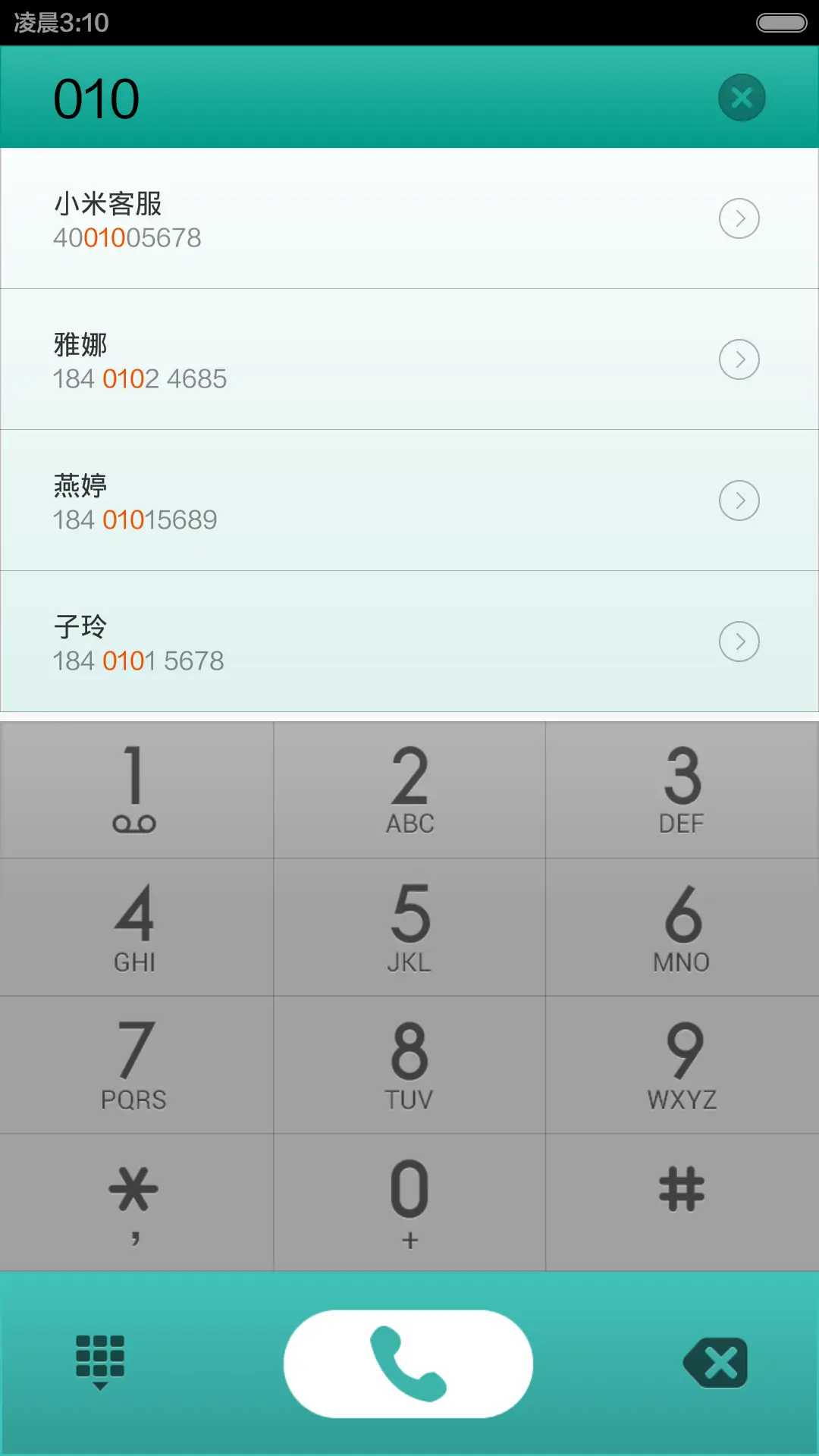The image size is (819, 1456).
Task: Expand details for 雅娜 contact
Action: coord(739,359)
